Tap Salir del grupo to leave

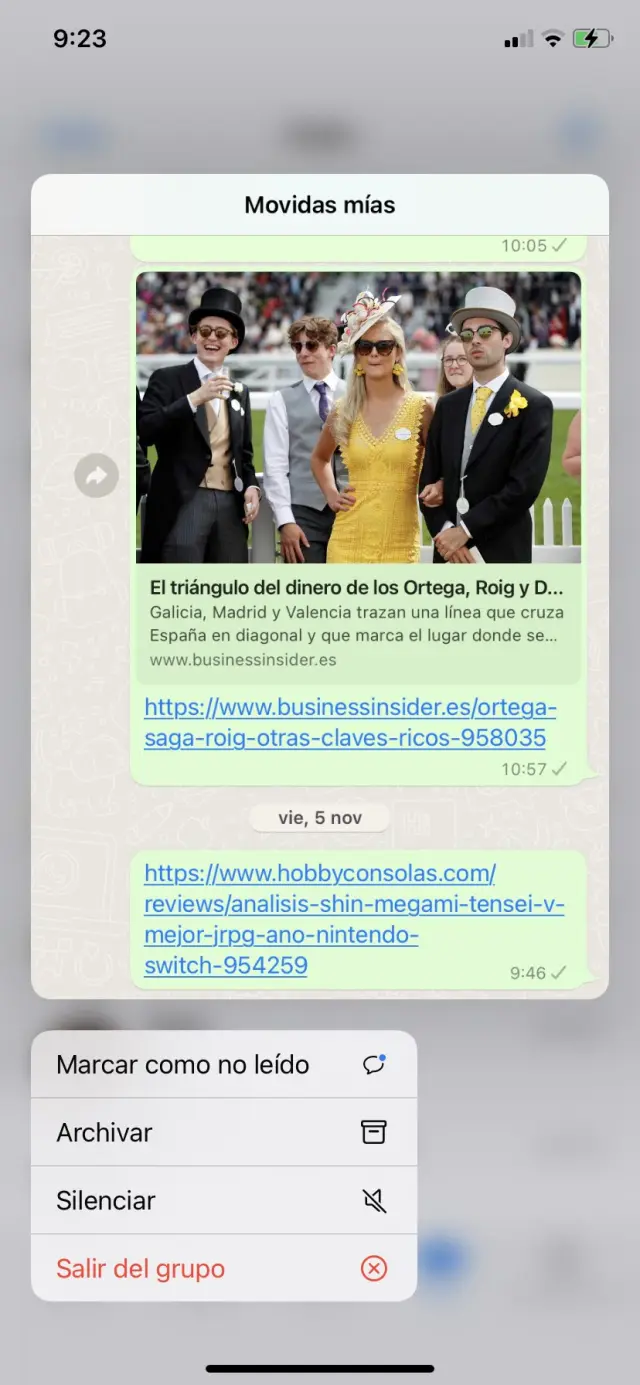coord(223,1269)
